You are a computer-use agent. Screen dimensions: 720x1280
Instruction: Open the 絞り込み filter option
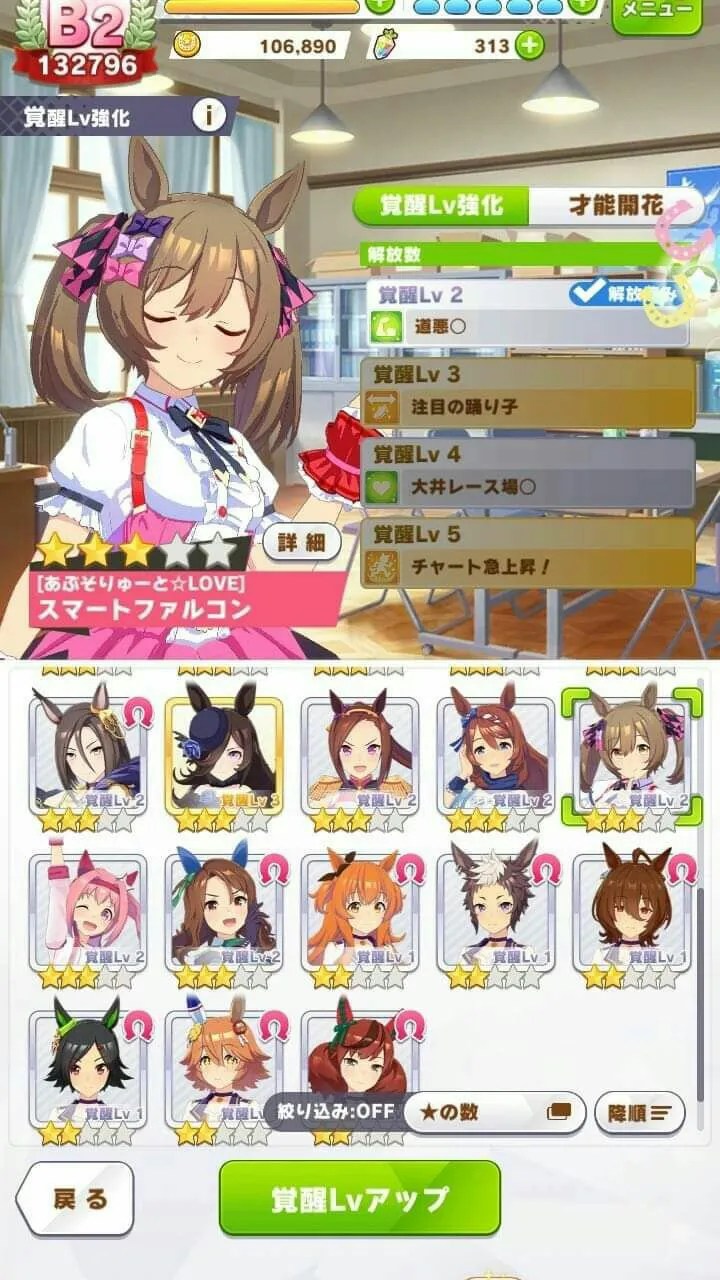click(335, 1111)
